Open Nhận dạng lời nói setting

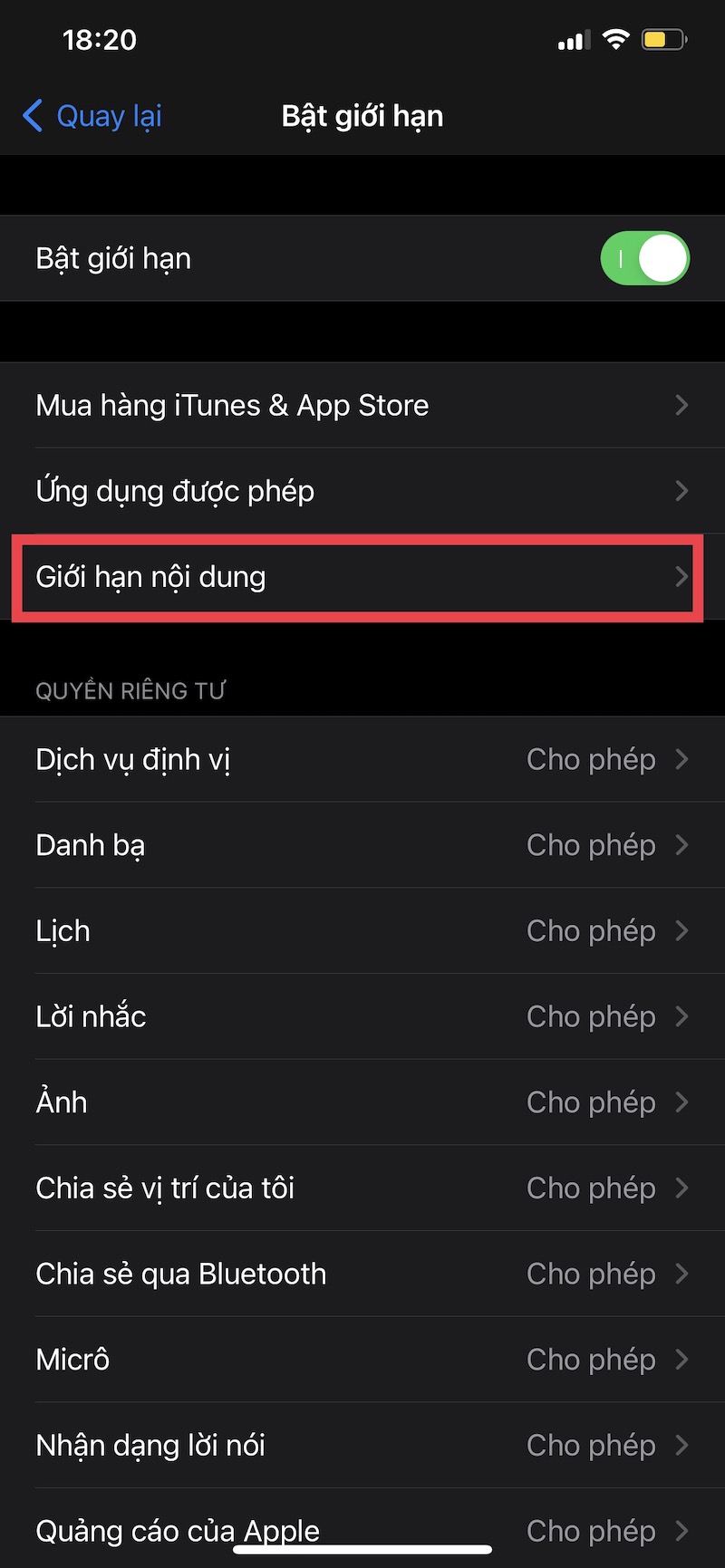[x=362, y=1446]
